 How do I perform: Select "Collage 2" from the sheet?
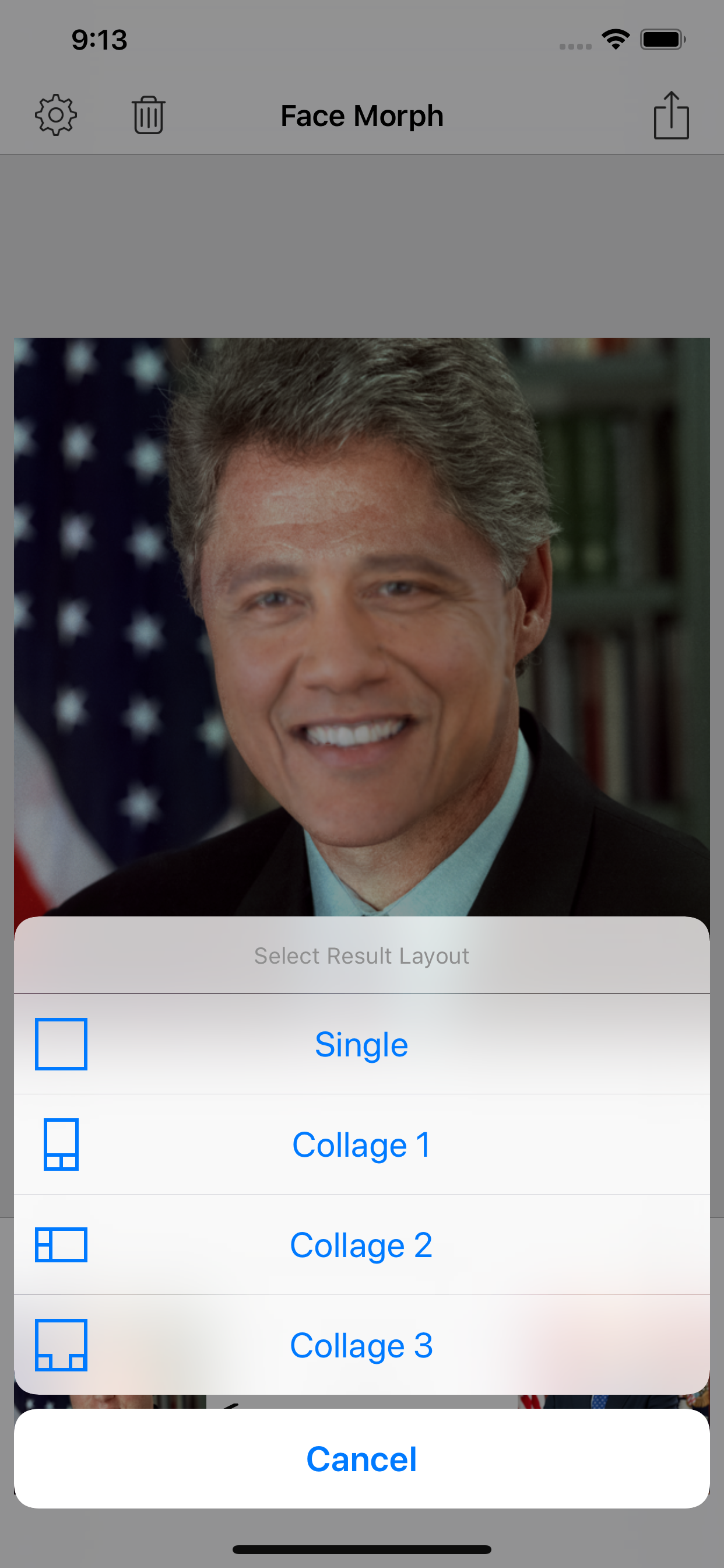point(361,1244)
